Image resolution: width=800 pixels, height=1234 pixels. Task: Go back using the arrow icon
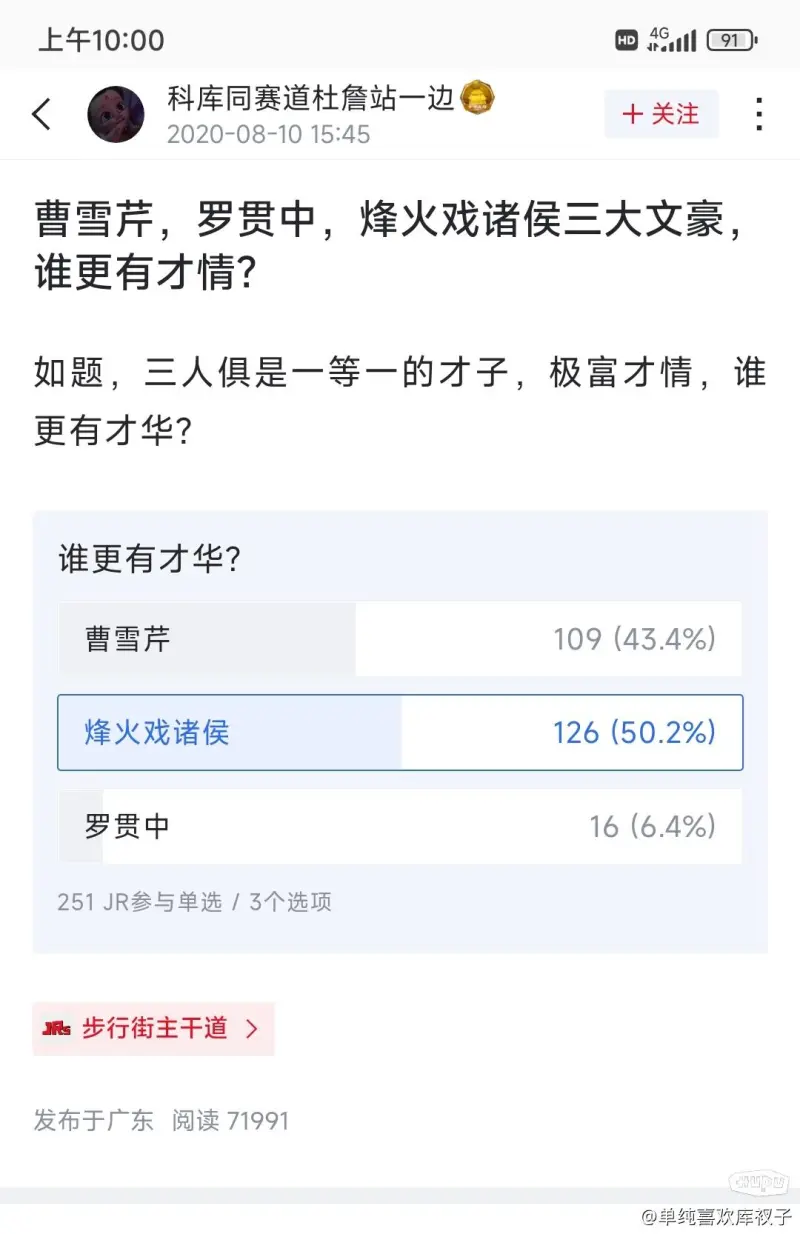(42, 114)
